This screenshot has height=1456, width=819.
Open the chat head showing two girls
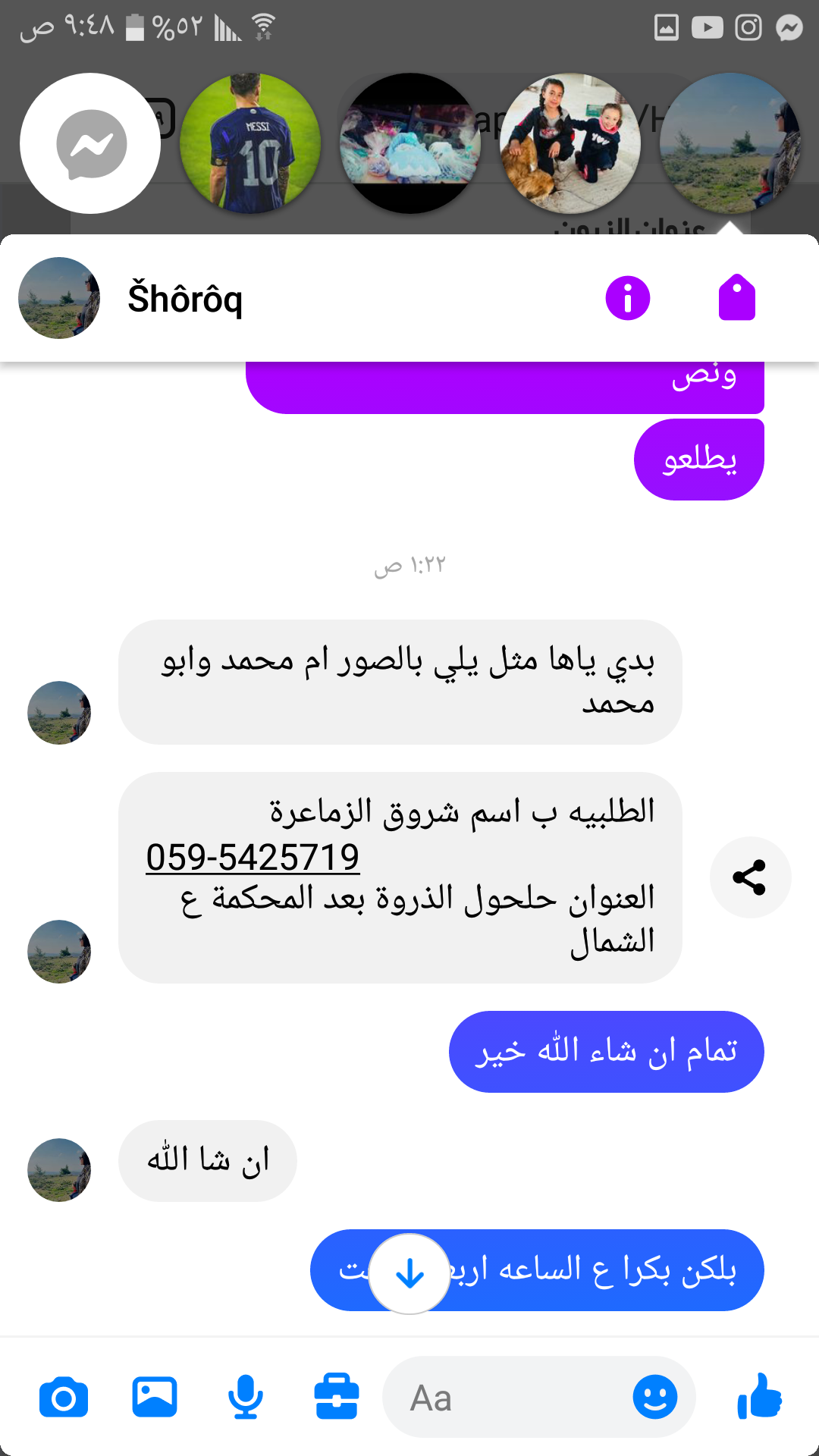point(570,143)
